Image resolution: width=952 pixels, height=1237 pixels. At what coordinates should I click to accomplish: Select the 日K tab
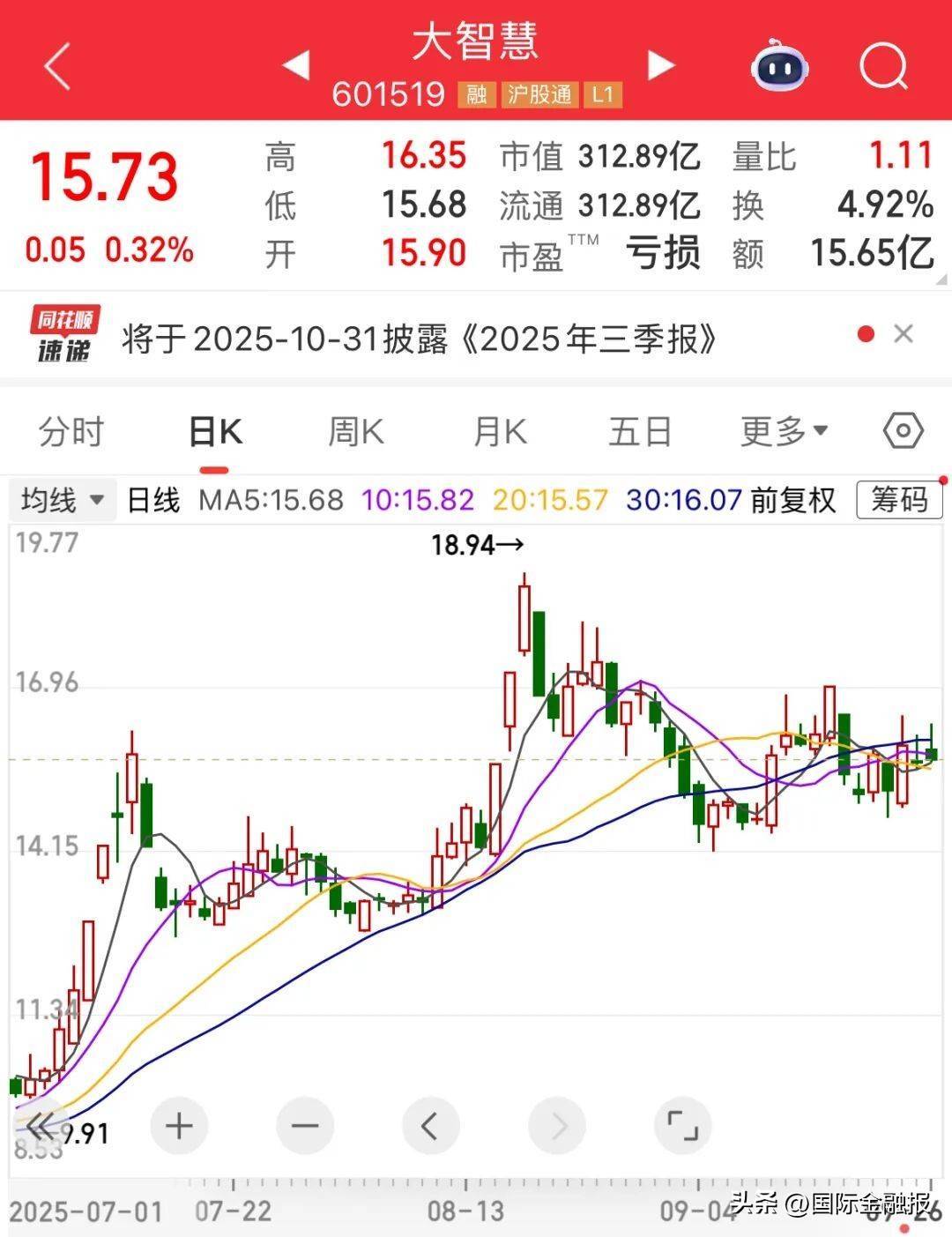coord(215,432)
